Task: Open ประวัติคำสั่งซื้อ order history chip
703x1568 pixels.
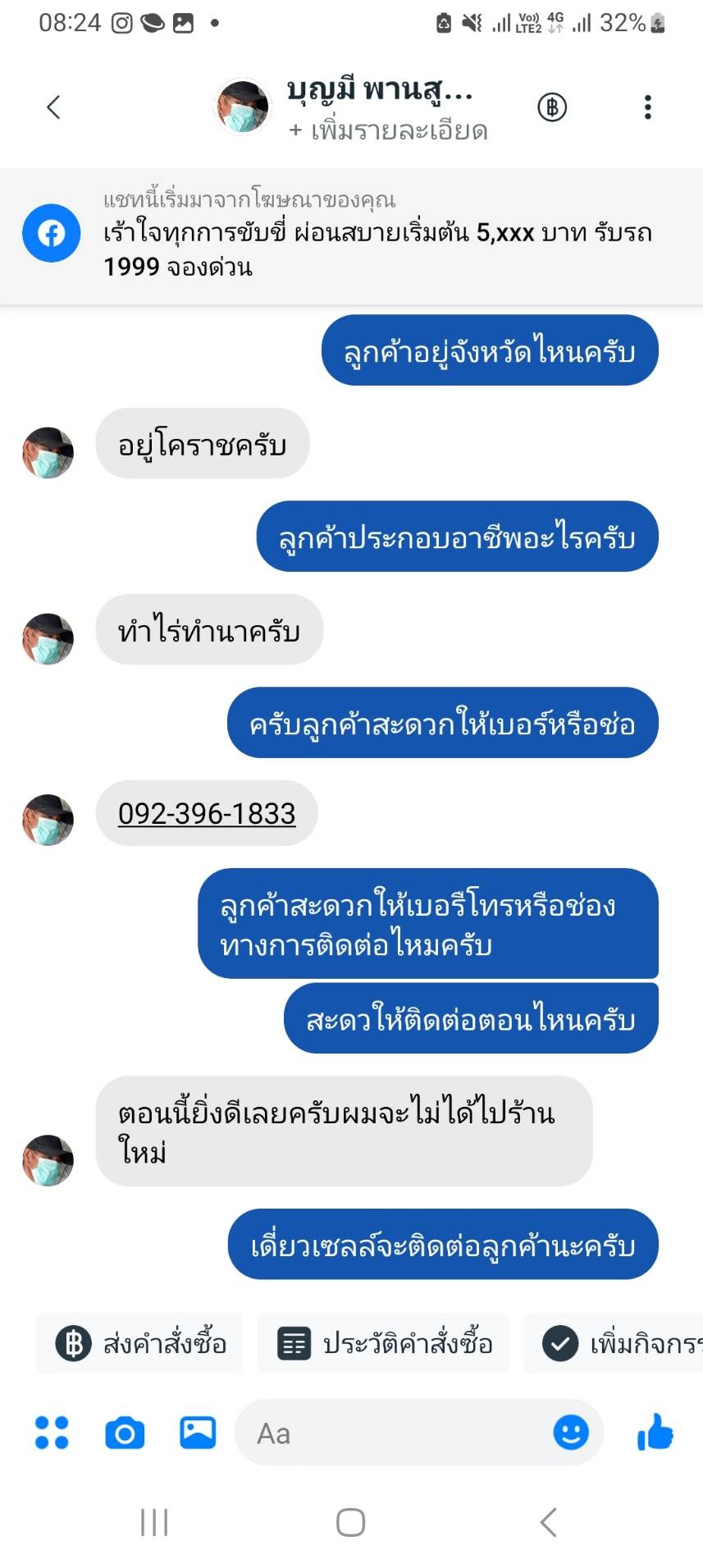Action: click(x=383, y=1343)
